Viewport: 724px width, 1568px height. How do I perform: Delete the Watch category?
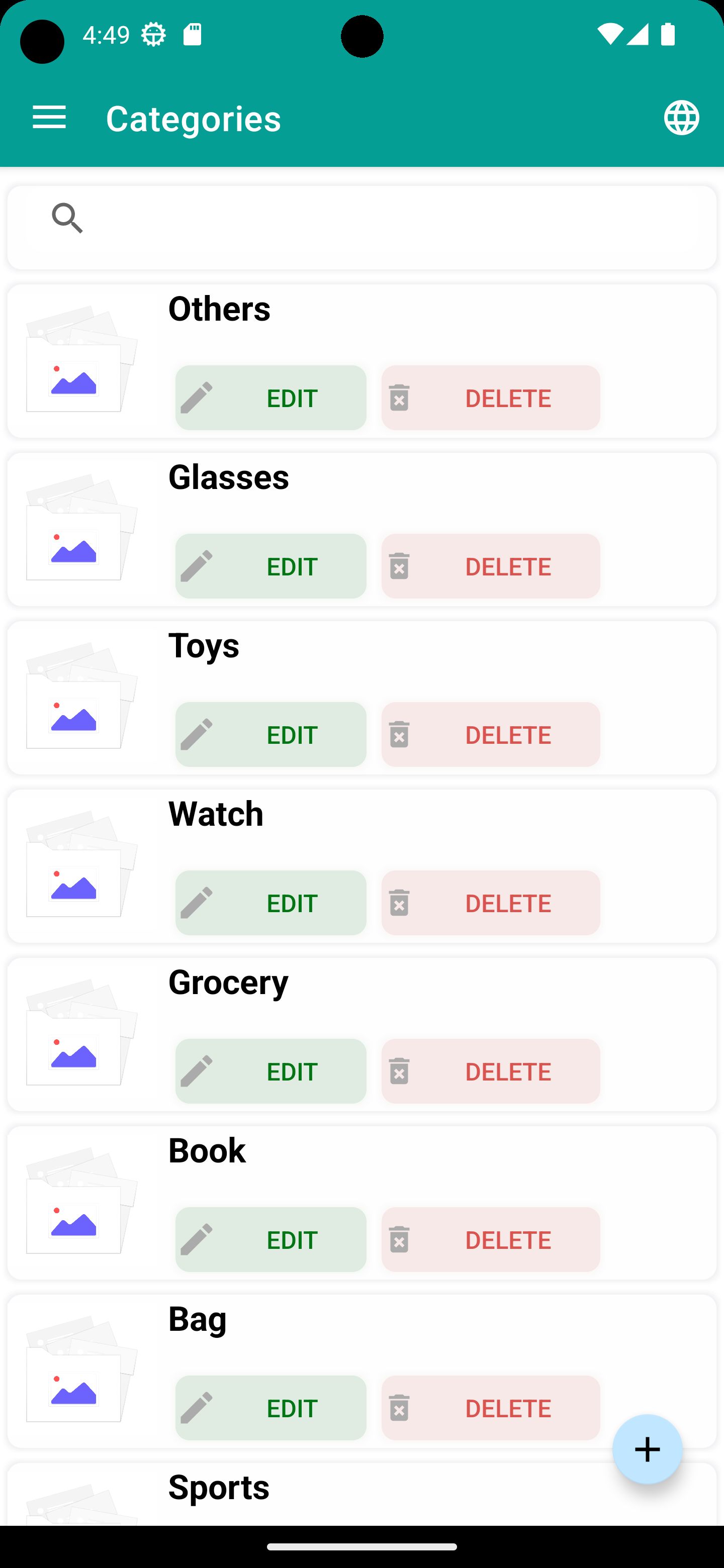(x=491, y=903)
